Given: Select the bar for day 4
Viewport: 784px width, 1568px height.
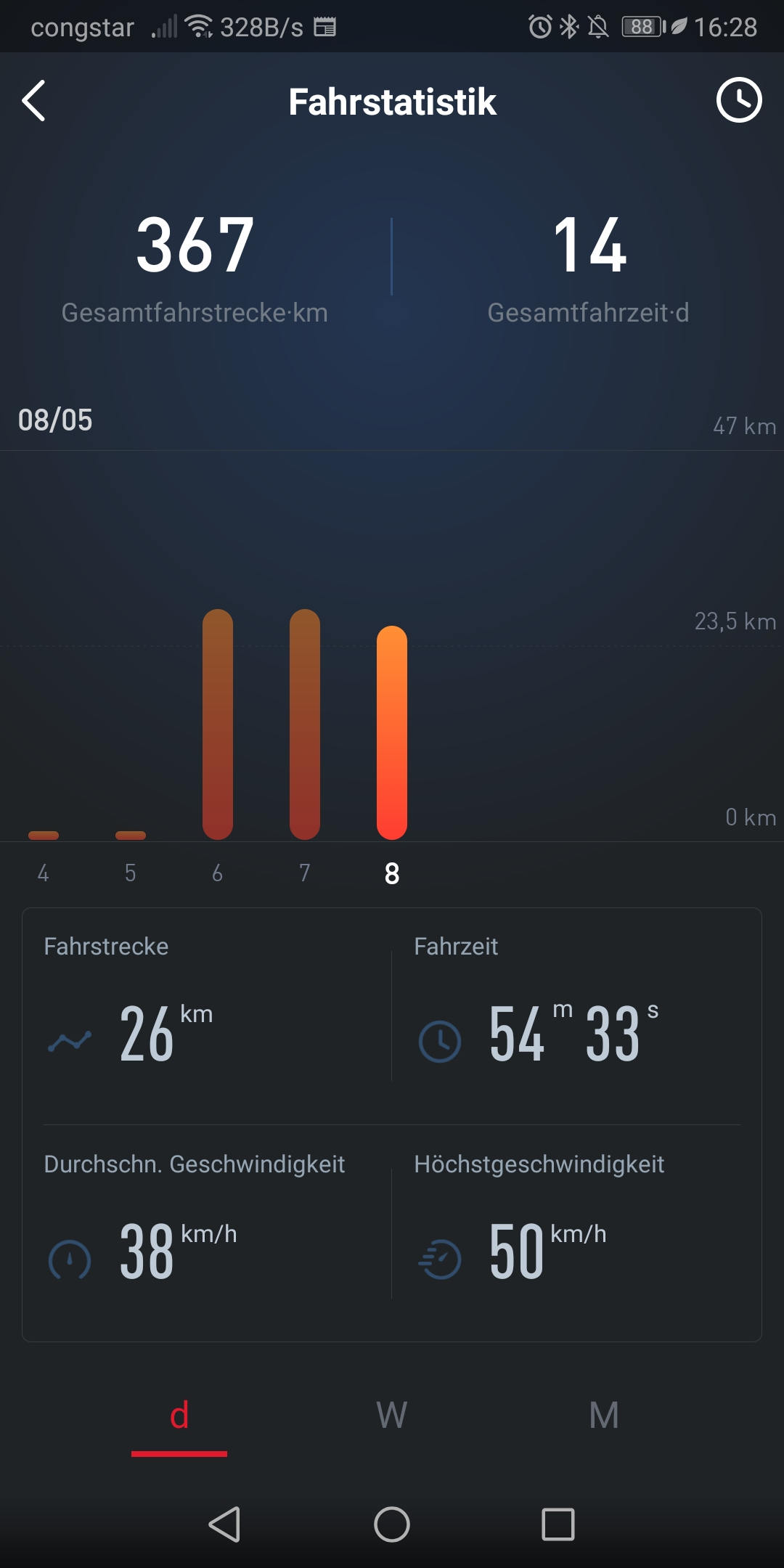Looking at the screenshot, I should [x=44, y=836].
